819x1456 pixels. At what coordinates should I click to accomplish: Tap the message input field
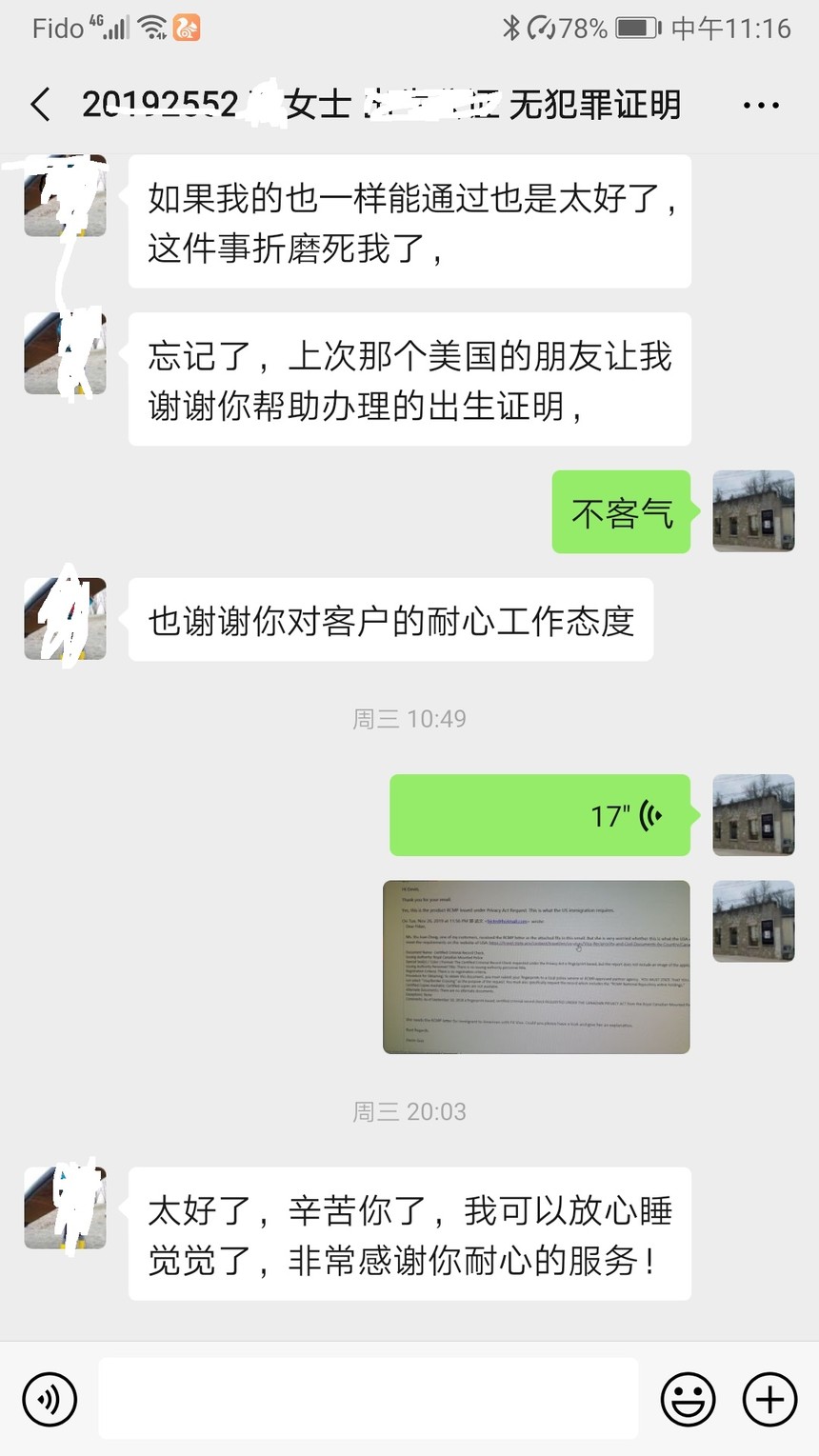click(x=369, y=1399)
